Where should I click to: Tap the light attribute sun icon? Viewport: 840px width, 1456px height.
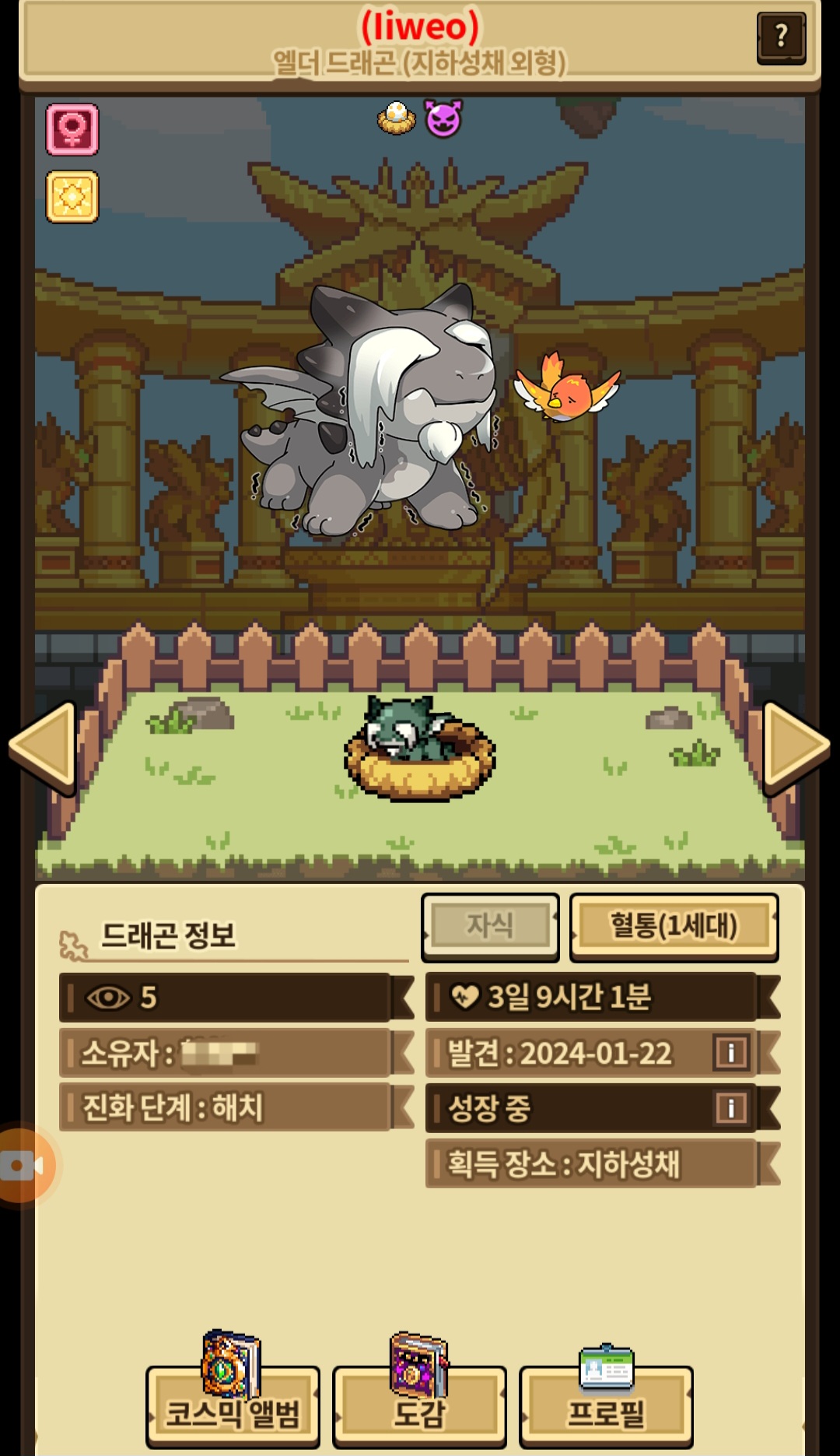(x=72, y=197)
